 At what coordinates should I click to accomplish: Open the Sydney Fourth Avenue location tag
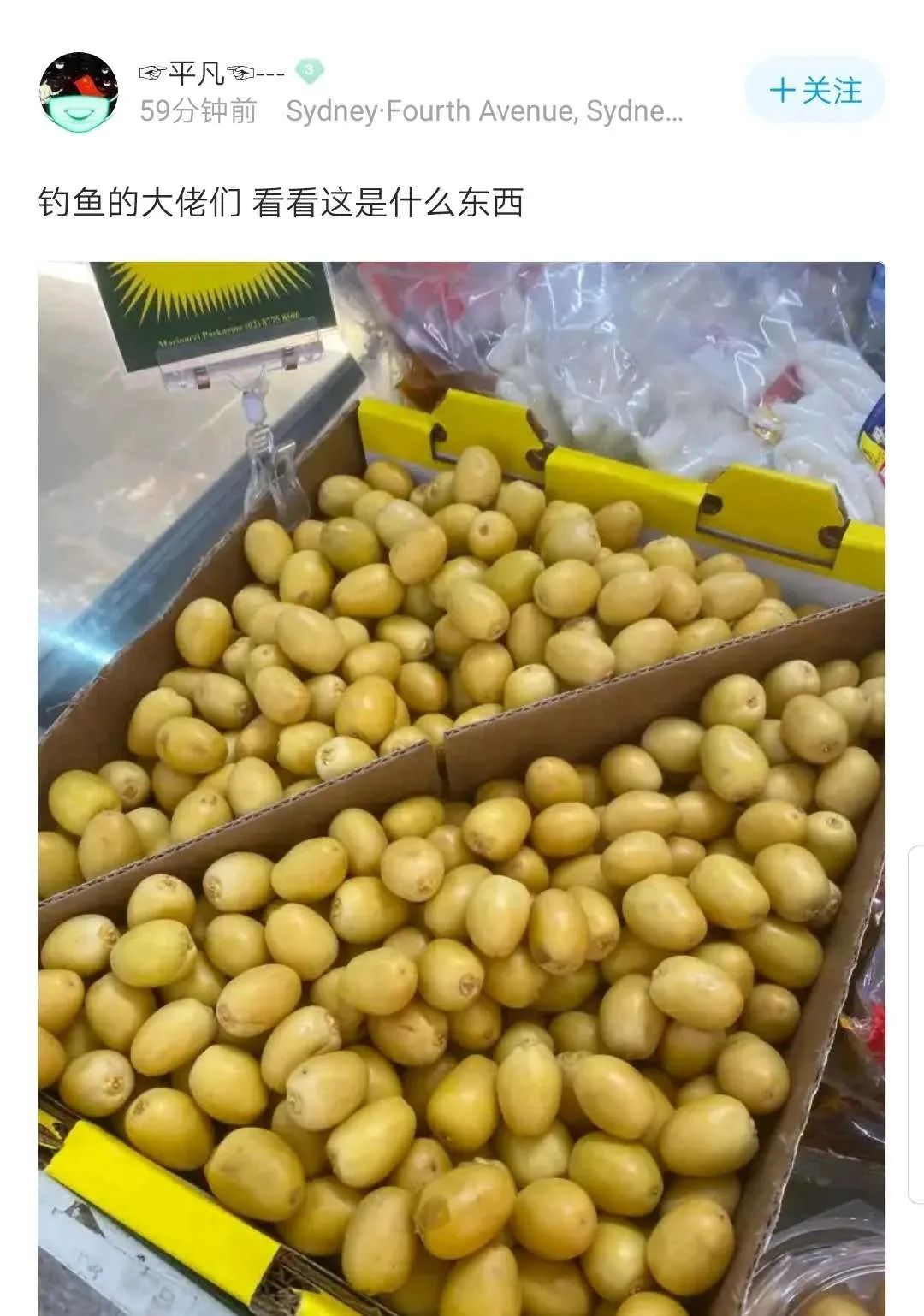click(x=483, y=111)
